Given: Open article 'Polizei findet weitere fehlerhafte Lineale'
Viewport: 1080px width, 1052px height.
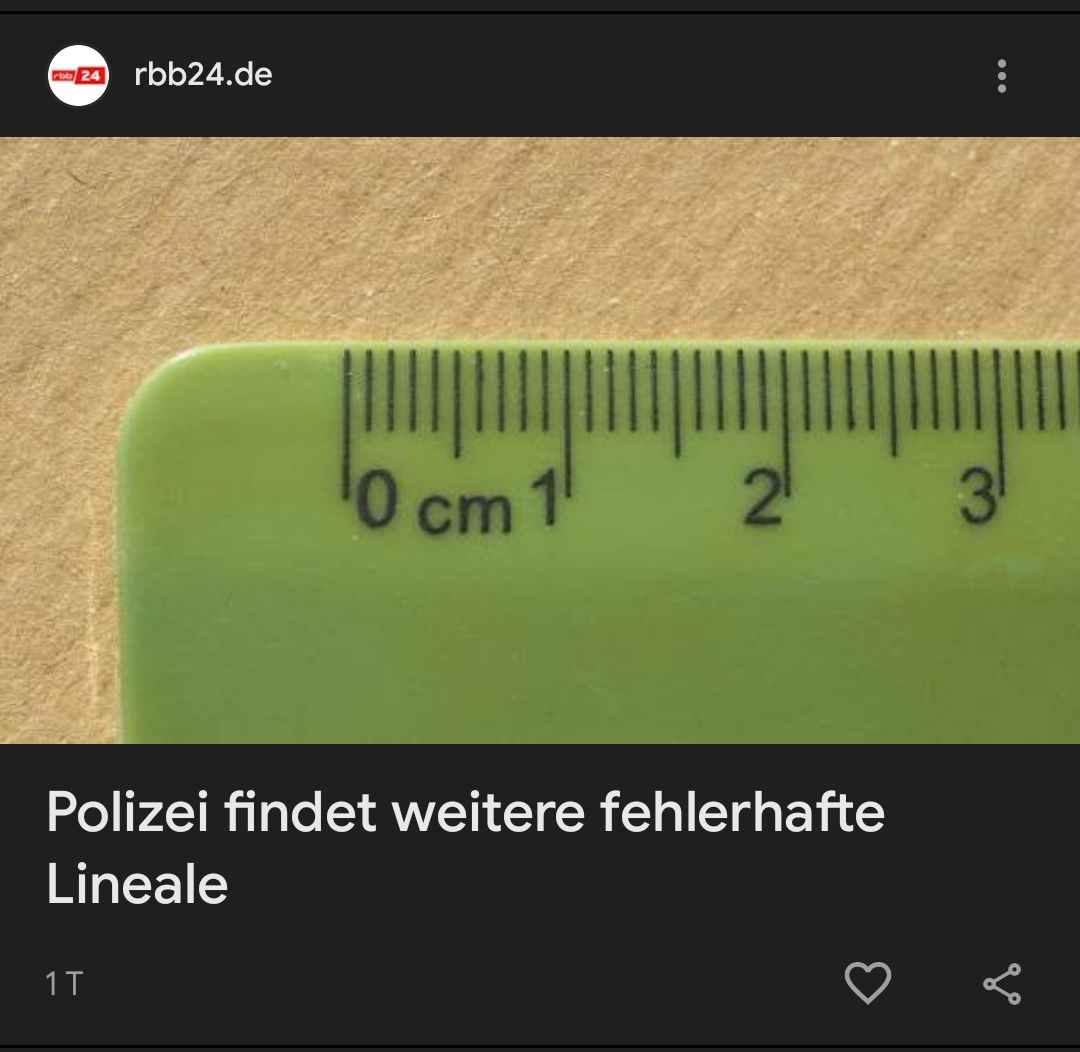Looking at the screenshot, I should (x=465, y=847).
